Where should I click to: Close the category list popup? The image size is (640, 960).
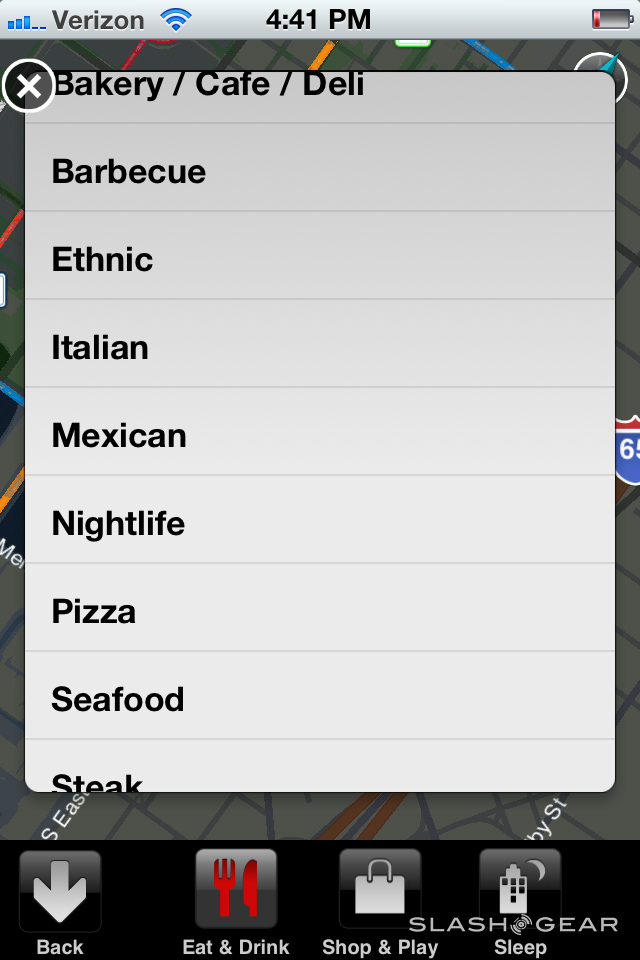[29, 86]
